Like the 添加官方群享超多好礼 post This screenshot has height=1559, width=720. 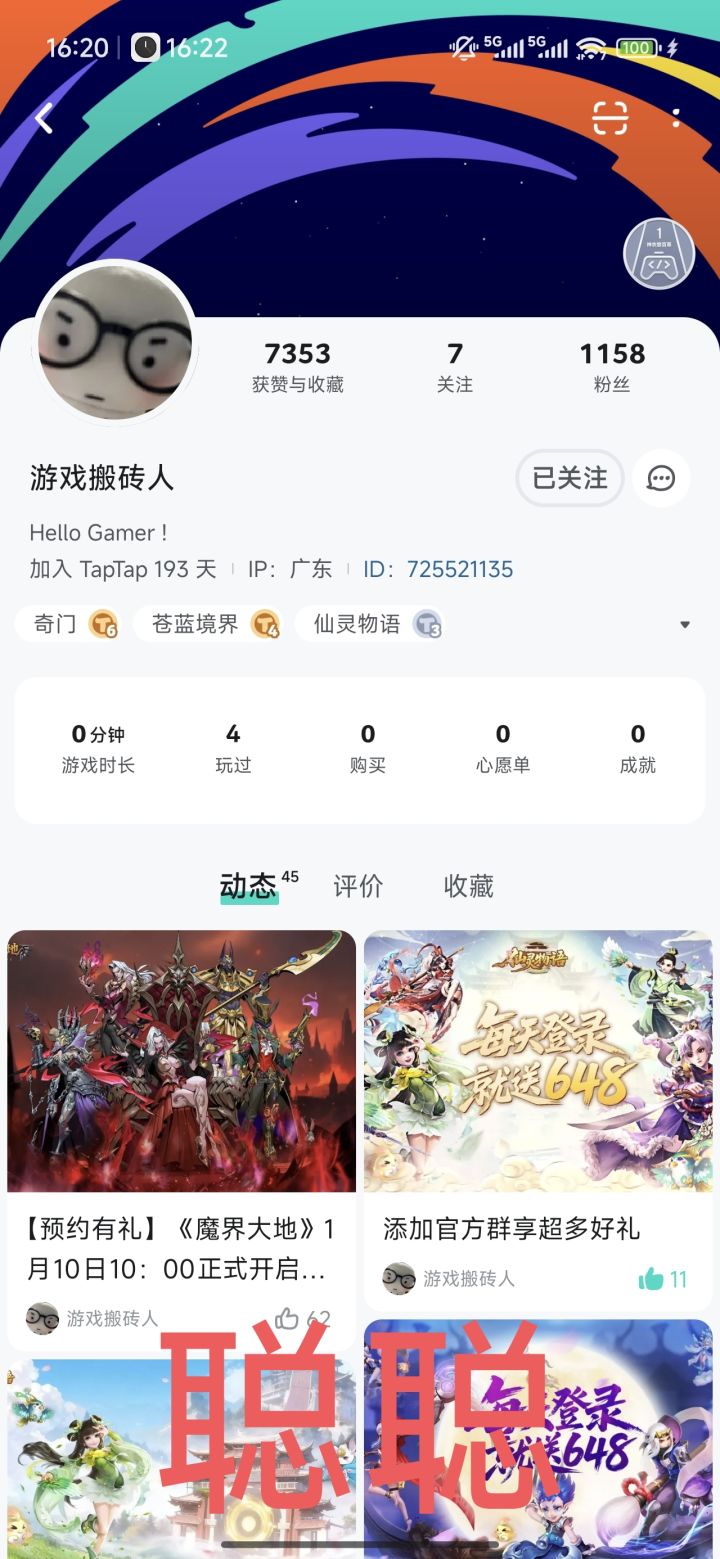[662, 1279]
